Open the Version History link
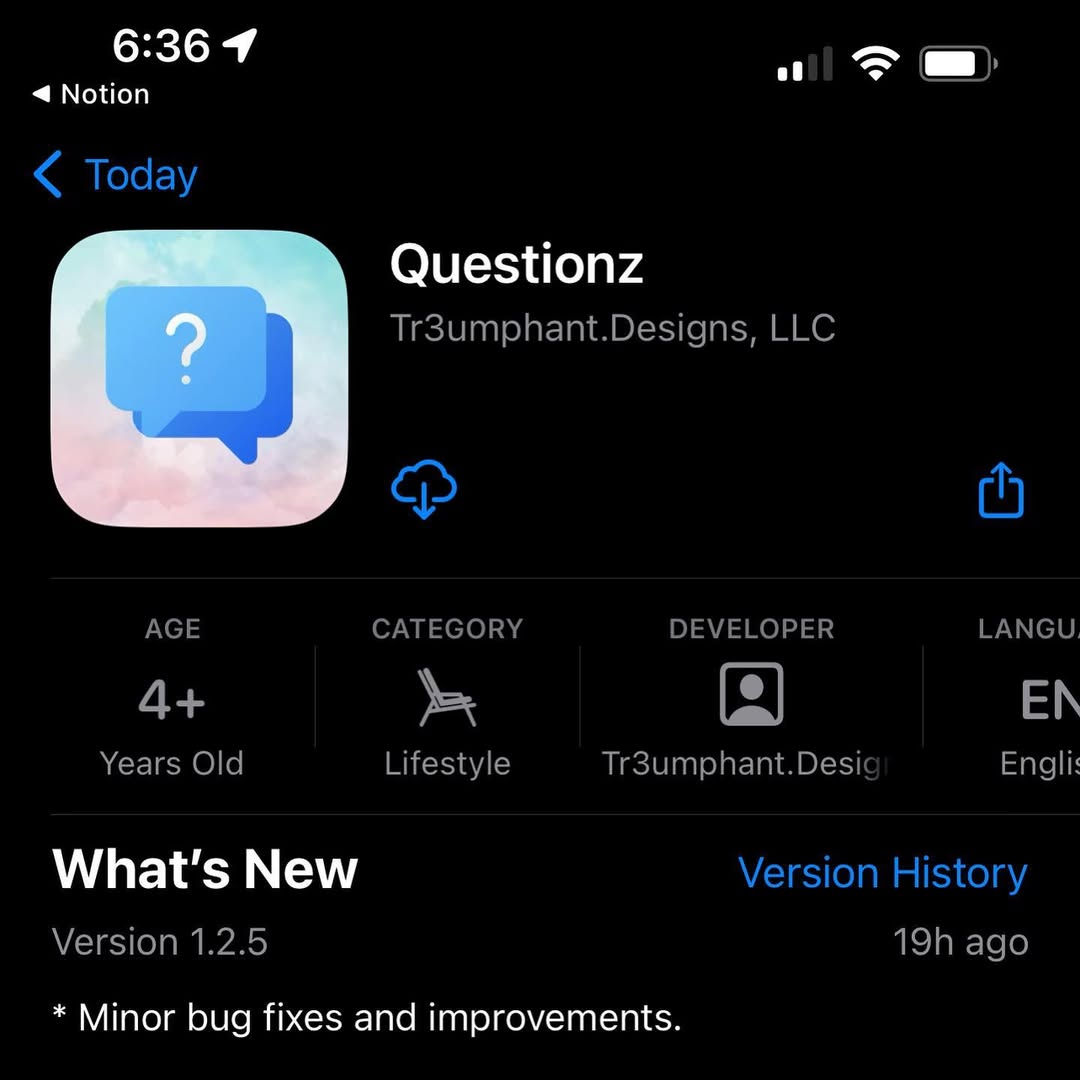Viewport: 1080px width, 1080px height. pos(882,873)
